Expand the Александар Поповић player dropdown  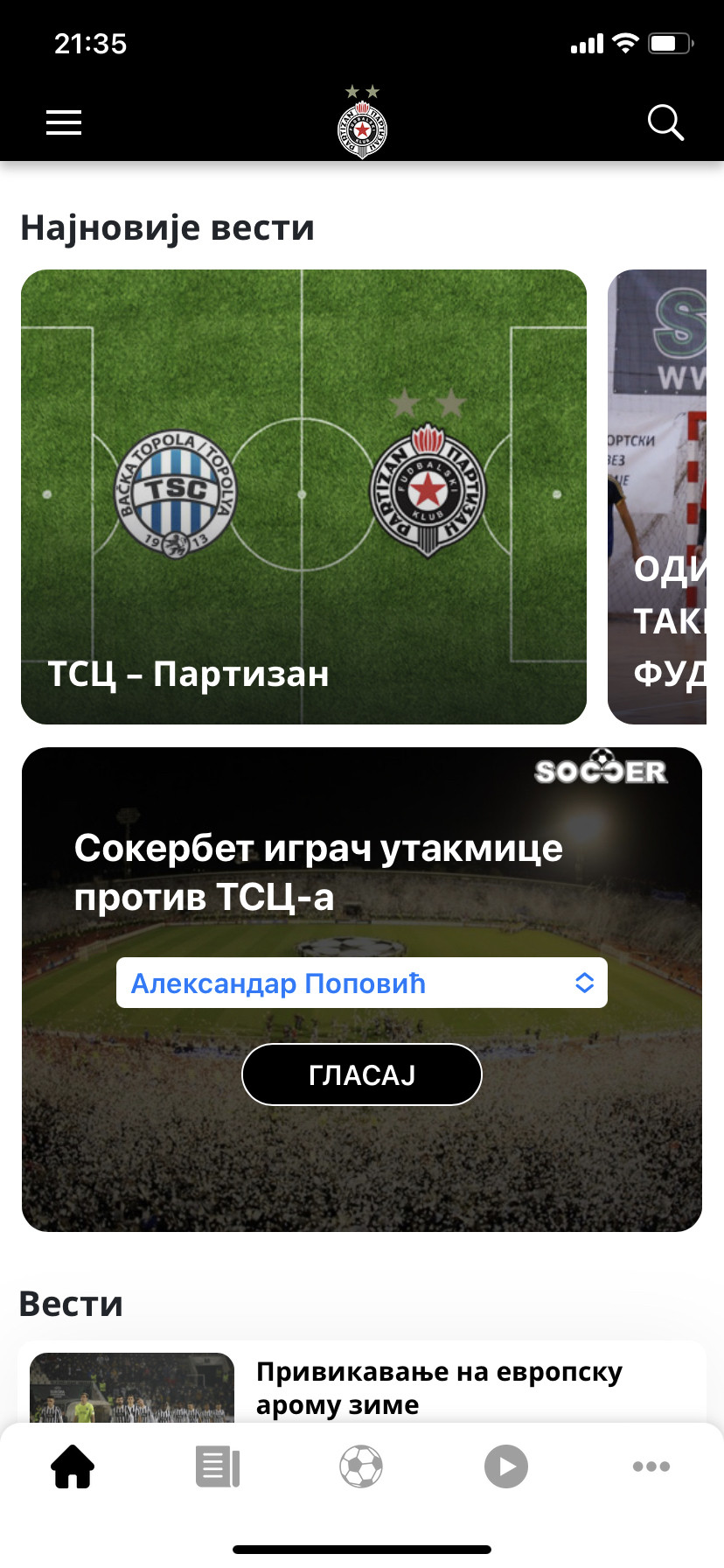point(361,983)
